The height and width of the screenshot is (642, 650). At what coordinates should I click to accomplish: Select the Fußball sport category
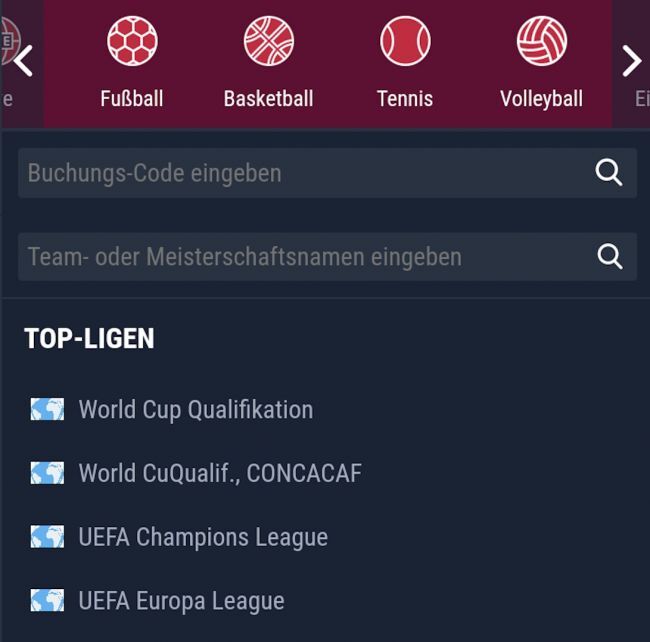[132, 62]
